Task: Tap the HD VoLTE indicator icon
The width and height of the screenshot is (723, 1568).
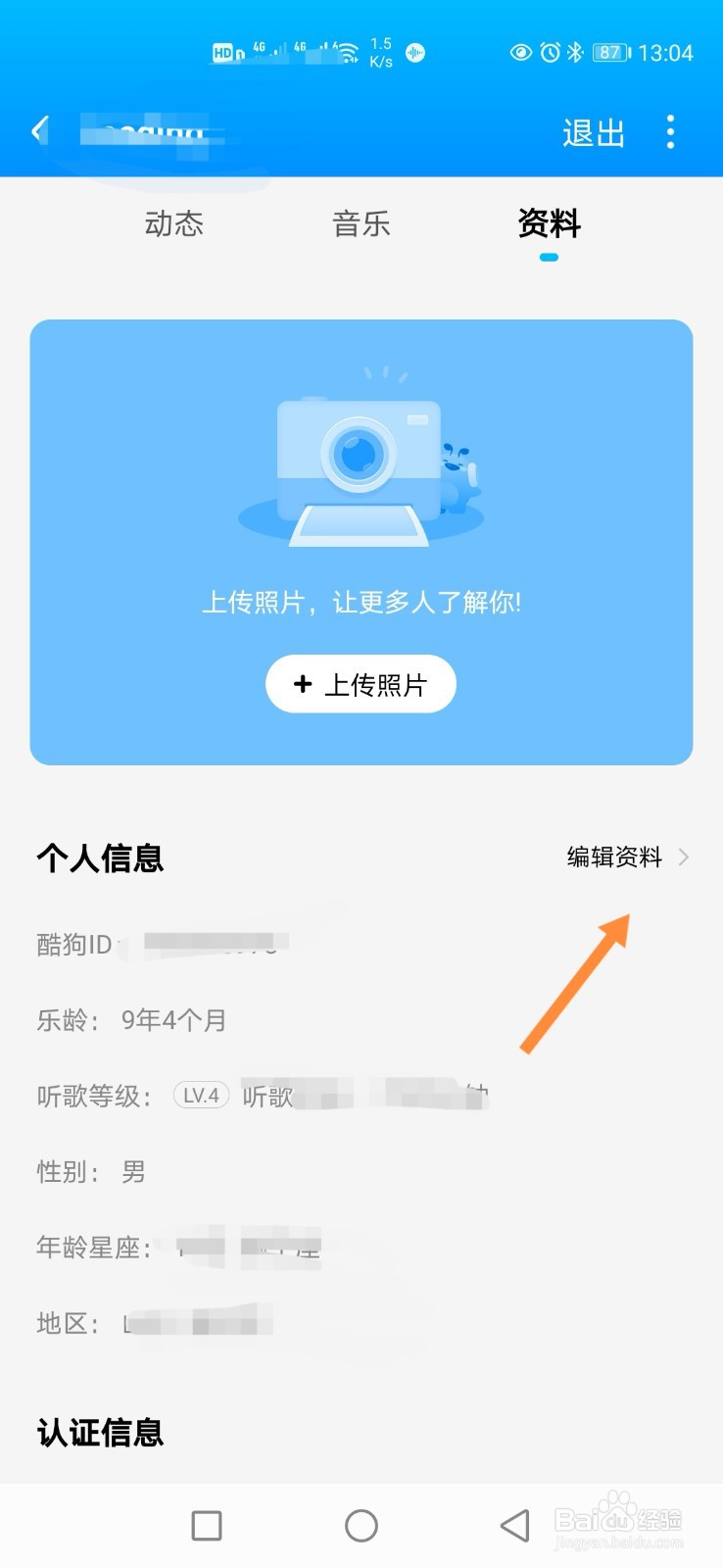Action: click(x=224, y=53)
